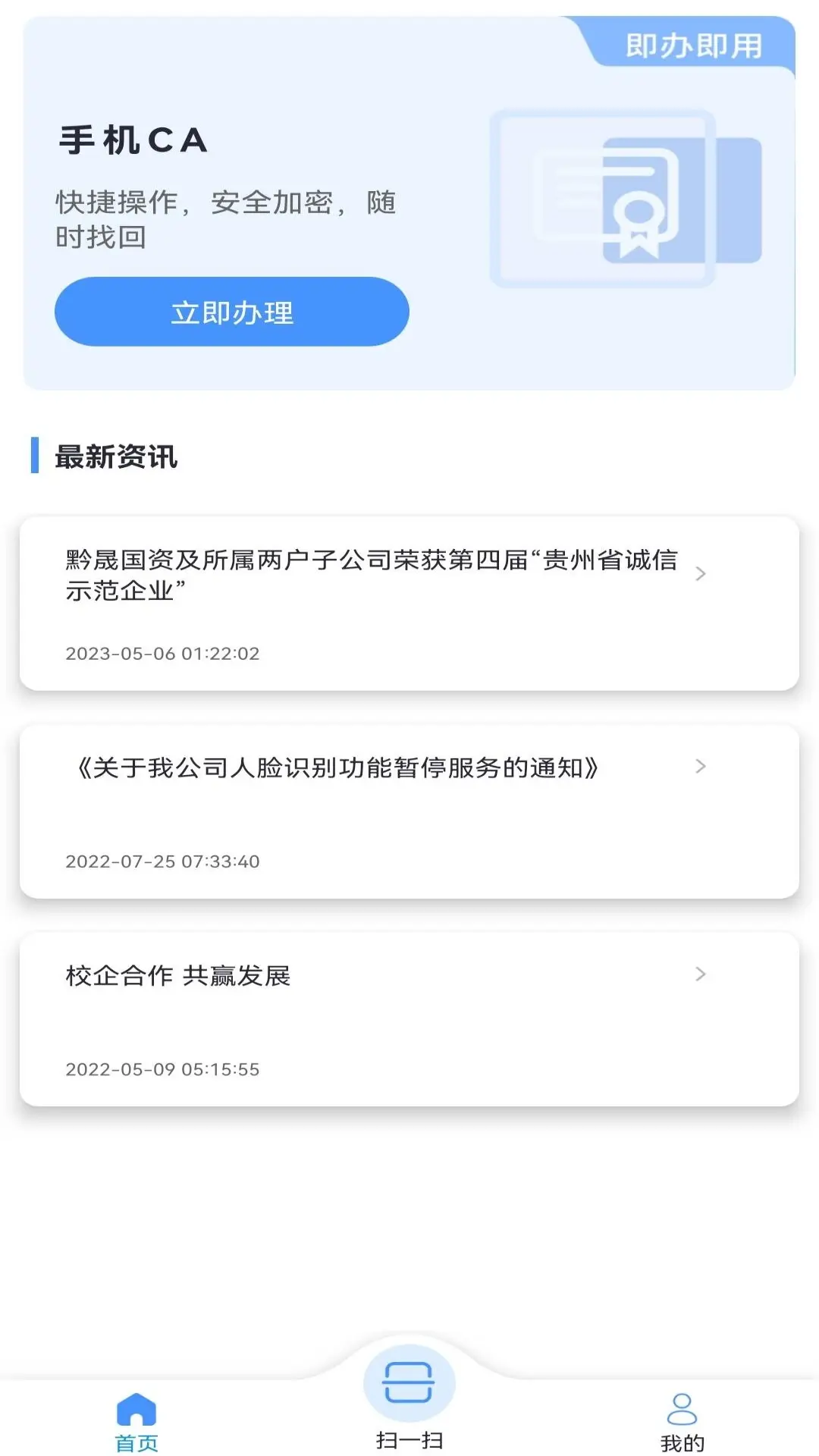Expand the 校企合作 news chevron

[x=700, y=976]
